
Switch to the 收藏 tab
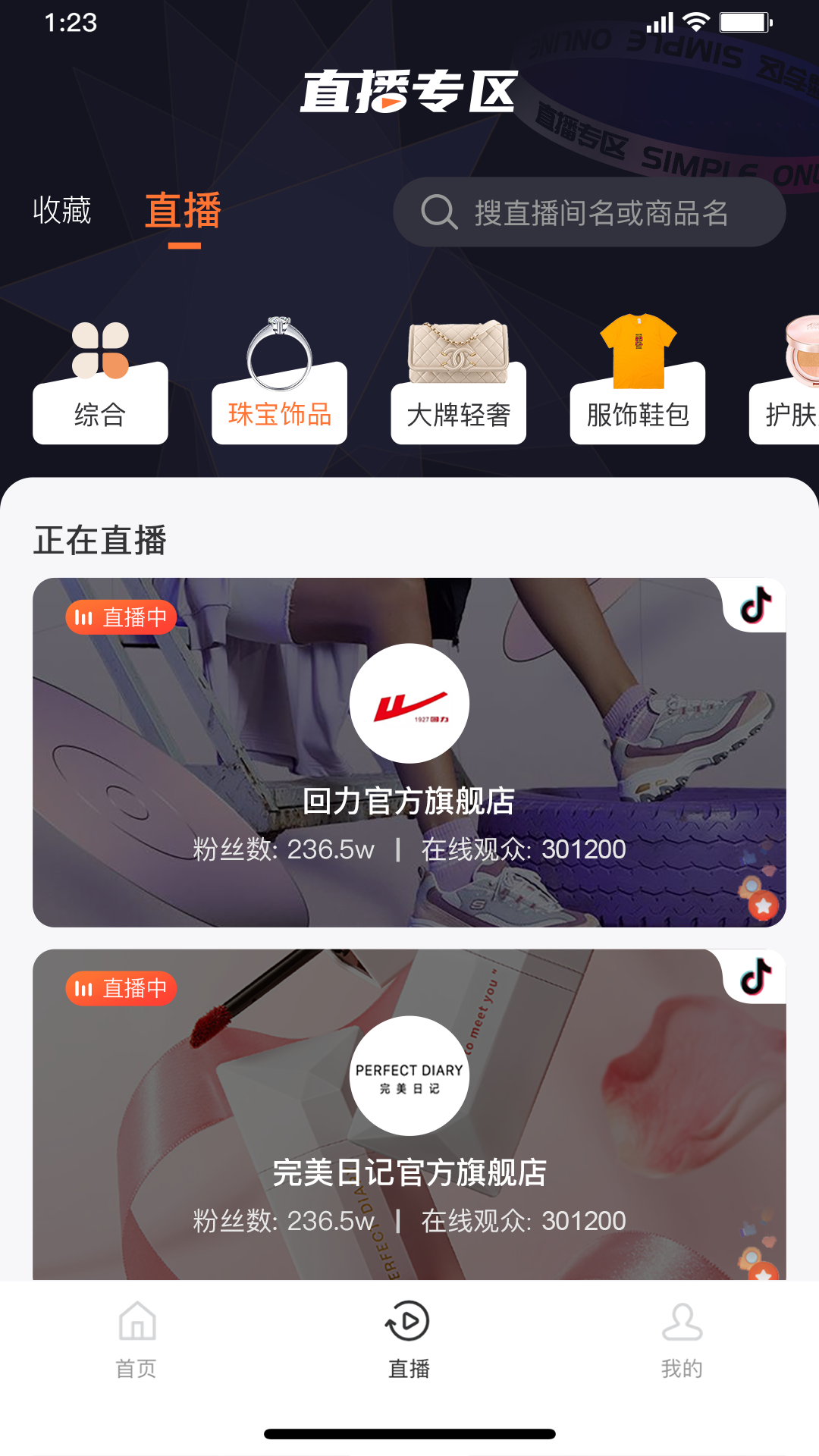click(62, 210)
